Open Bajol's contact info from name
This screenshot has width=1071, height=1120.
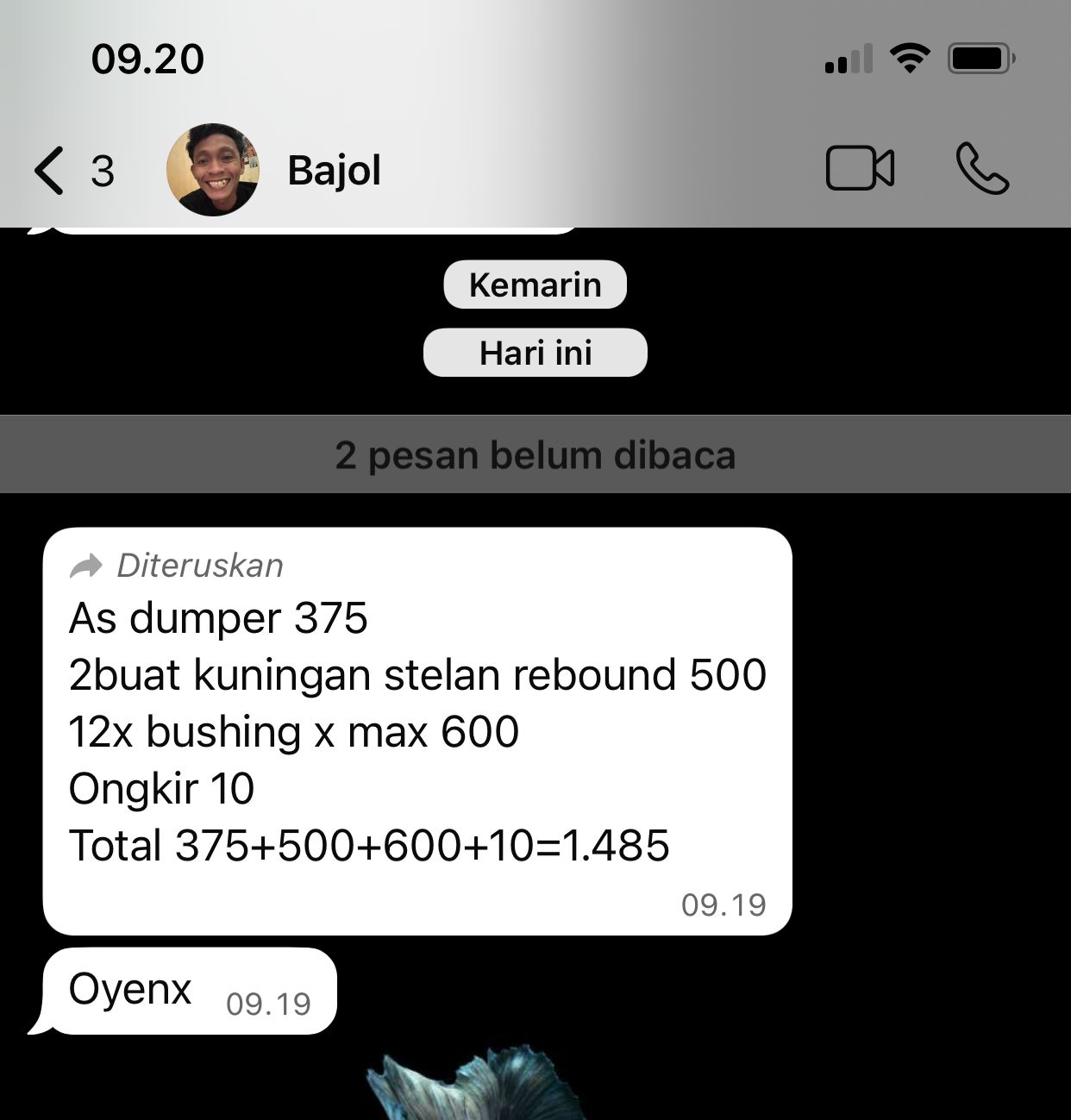coord(334,170)
